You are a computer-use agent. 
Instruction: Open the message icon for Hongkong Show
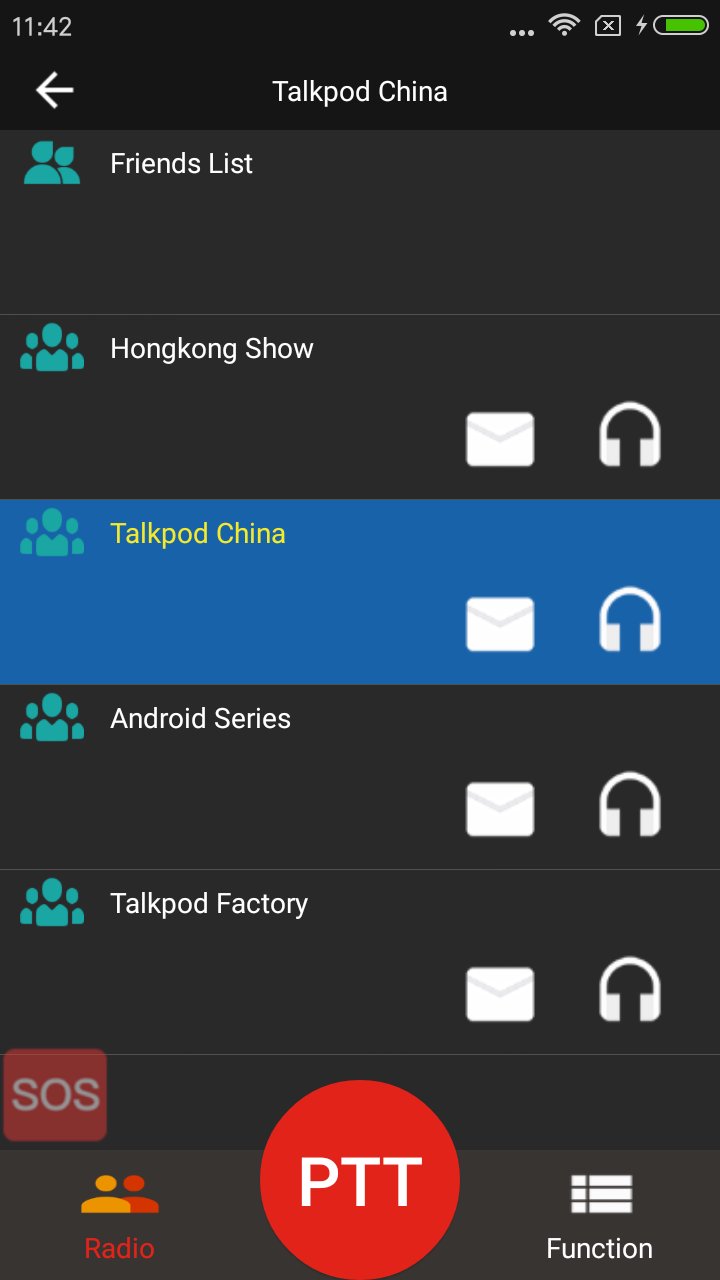tap(500, 438)
